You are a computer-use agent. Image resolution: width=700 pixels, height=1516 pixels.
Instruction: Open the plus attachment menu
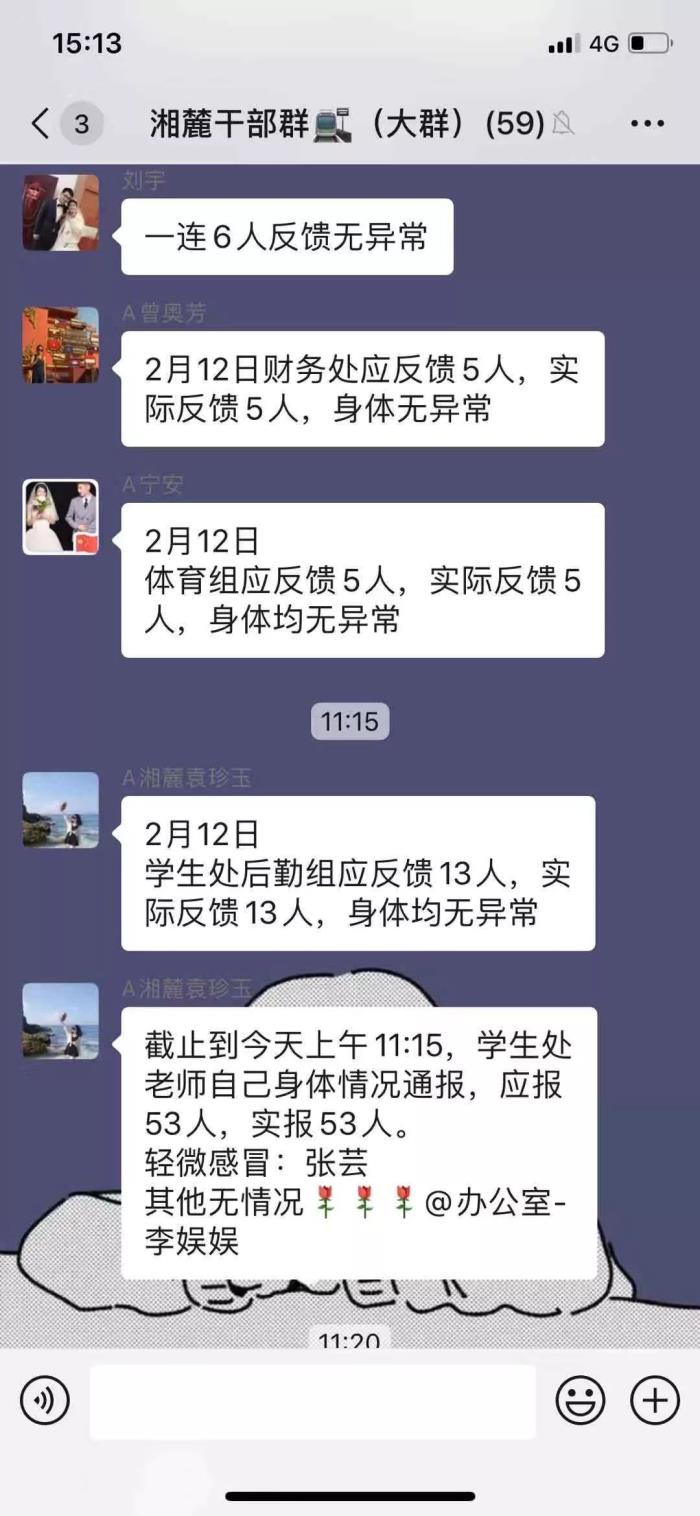[655, 1401]
